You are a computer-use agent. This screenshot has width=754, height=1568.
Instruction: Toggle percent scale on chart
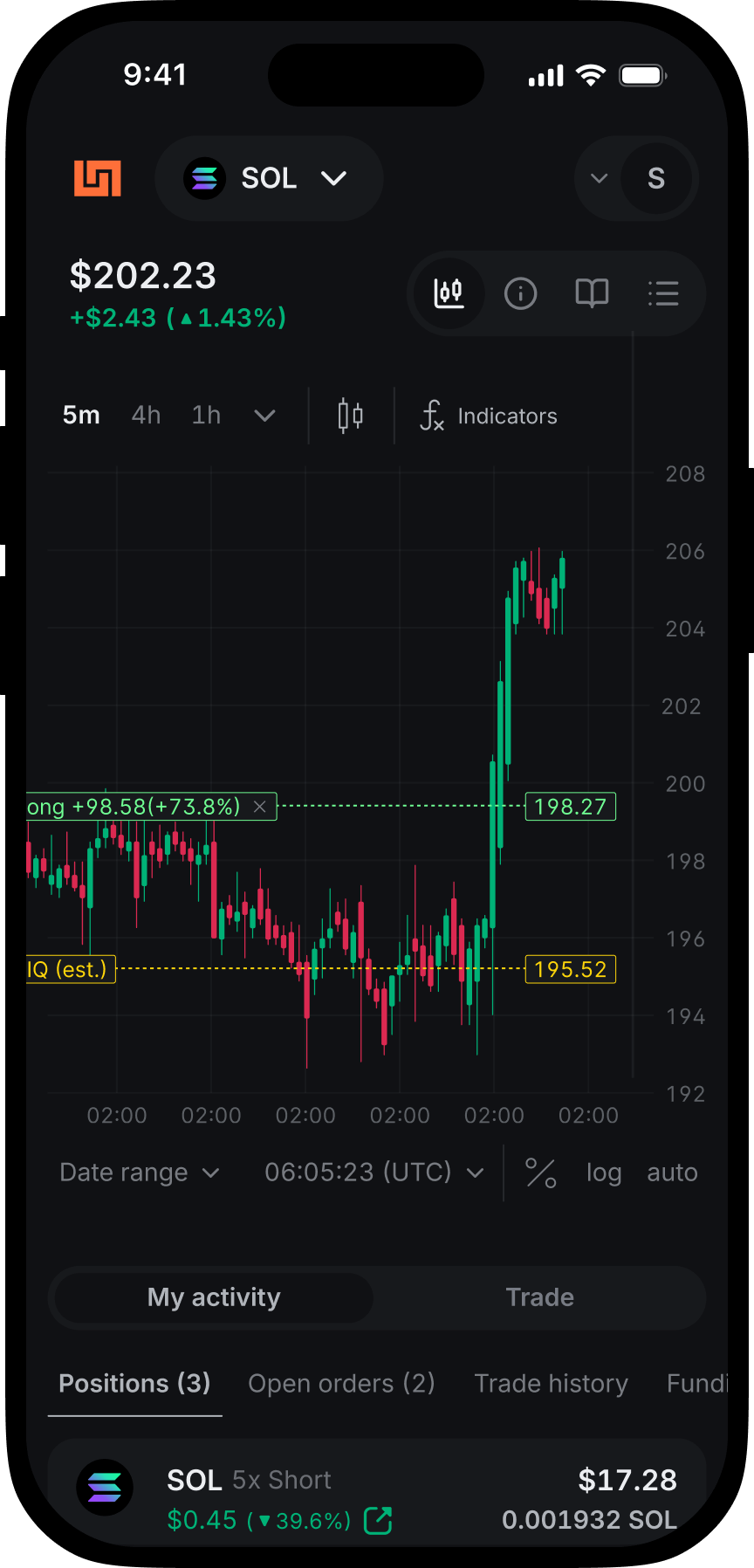click(x=540, y=1173)
